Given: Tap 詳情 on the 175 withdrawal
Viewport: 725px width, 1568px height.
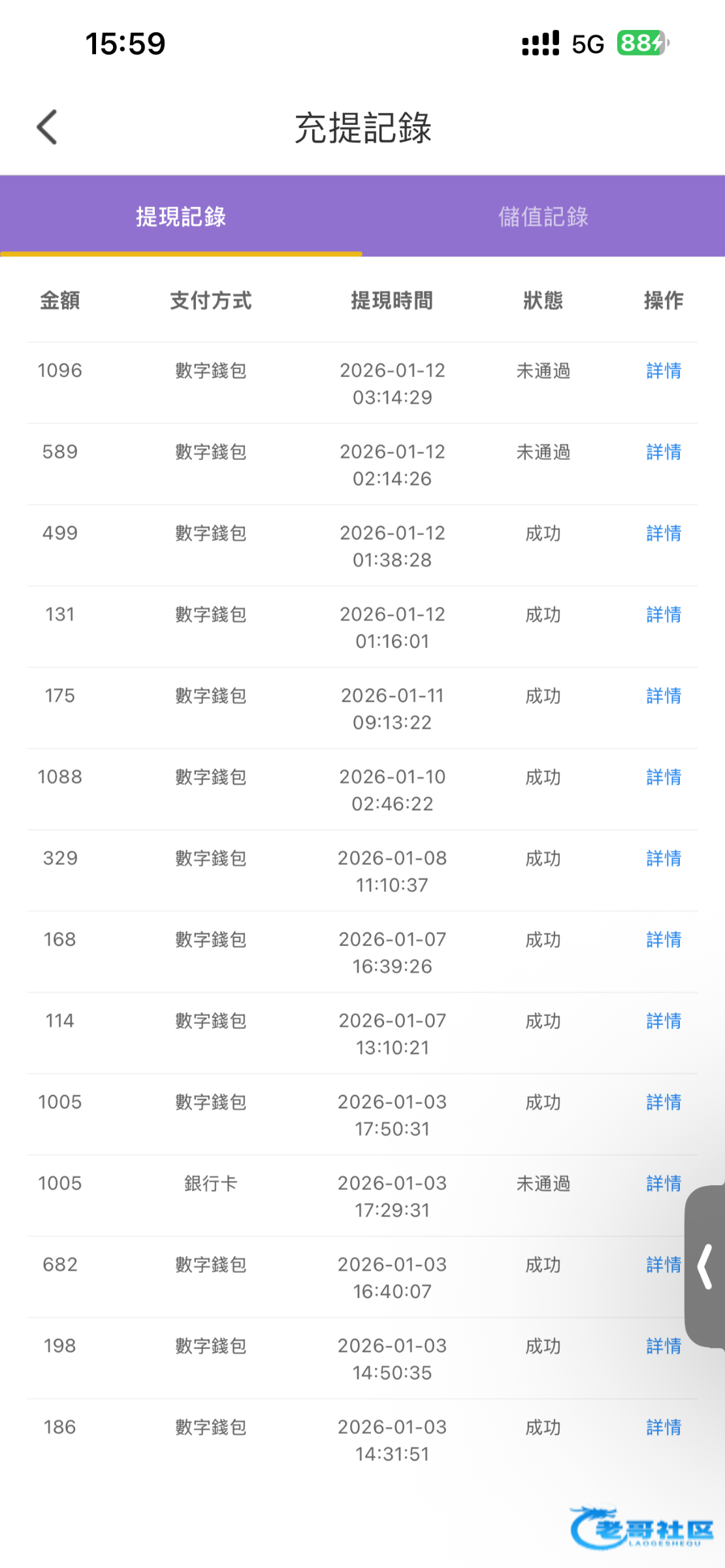Looking at the screenshot, I should pos(664,696).
